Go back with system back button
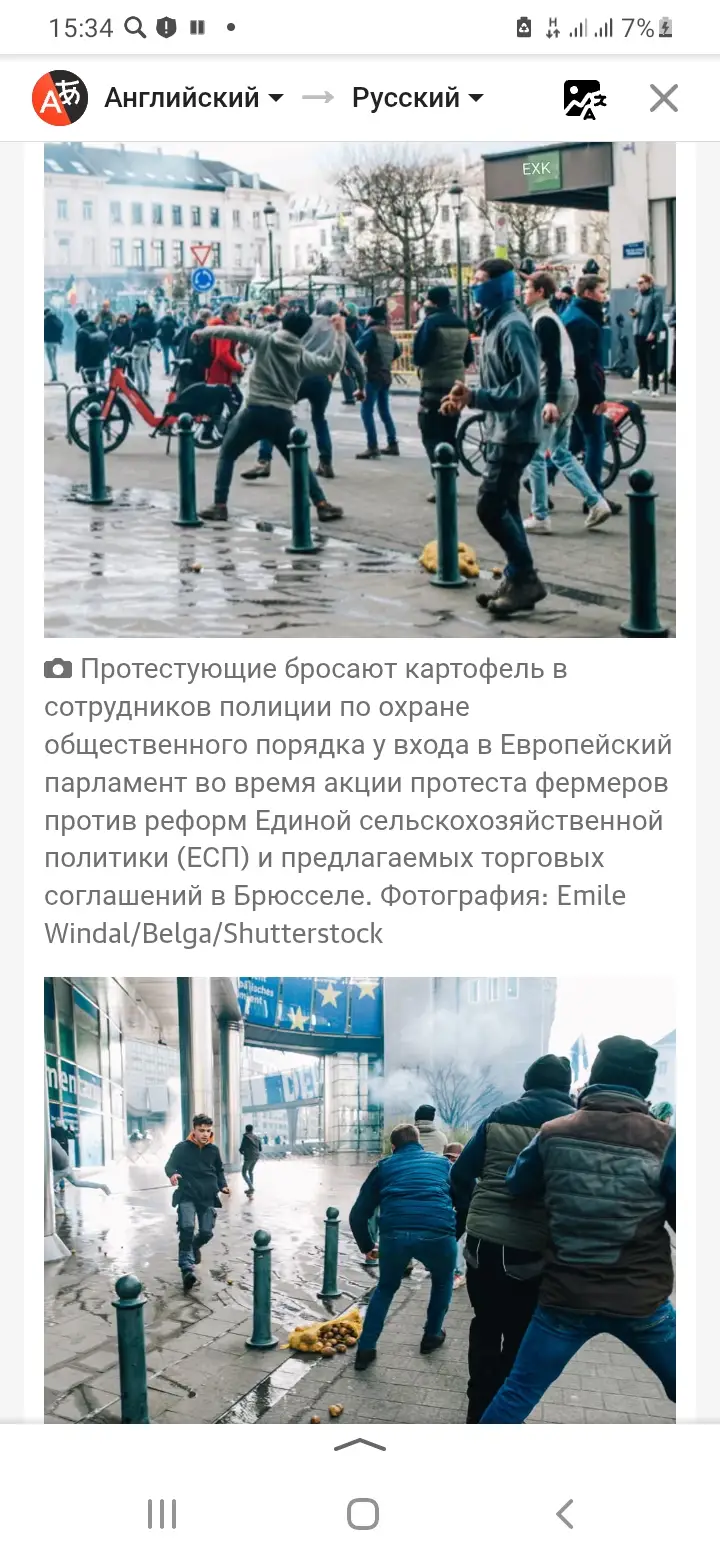This screenshot has width=720, height=1560. tap(565, 1514)
